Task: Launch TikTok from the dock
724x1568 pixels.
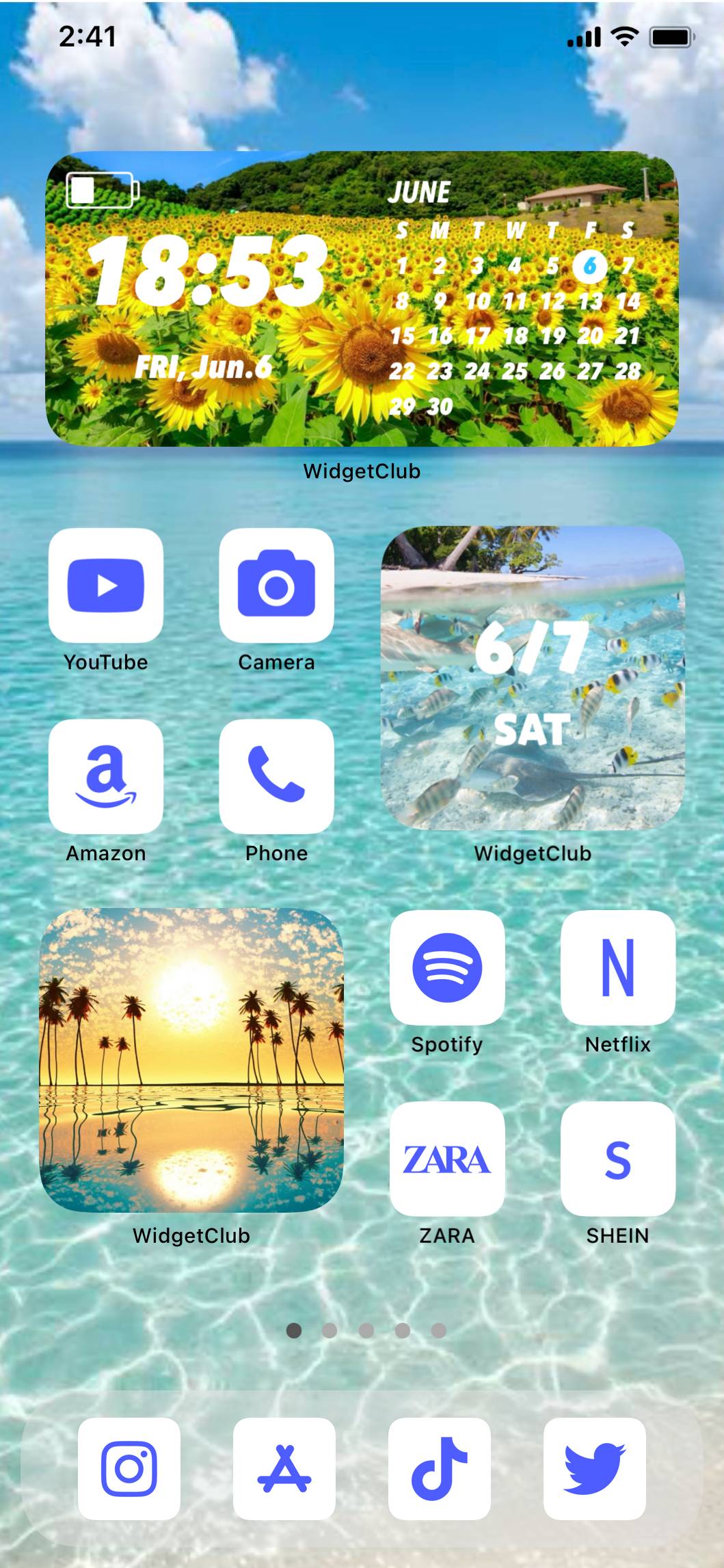Action: (x=440, y=1468)
